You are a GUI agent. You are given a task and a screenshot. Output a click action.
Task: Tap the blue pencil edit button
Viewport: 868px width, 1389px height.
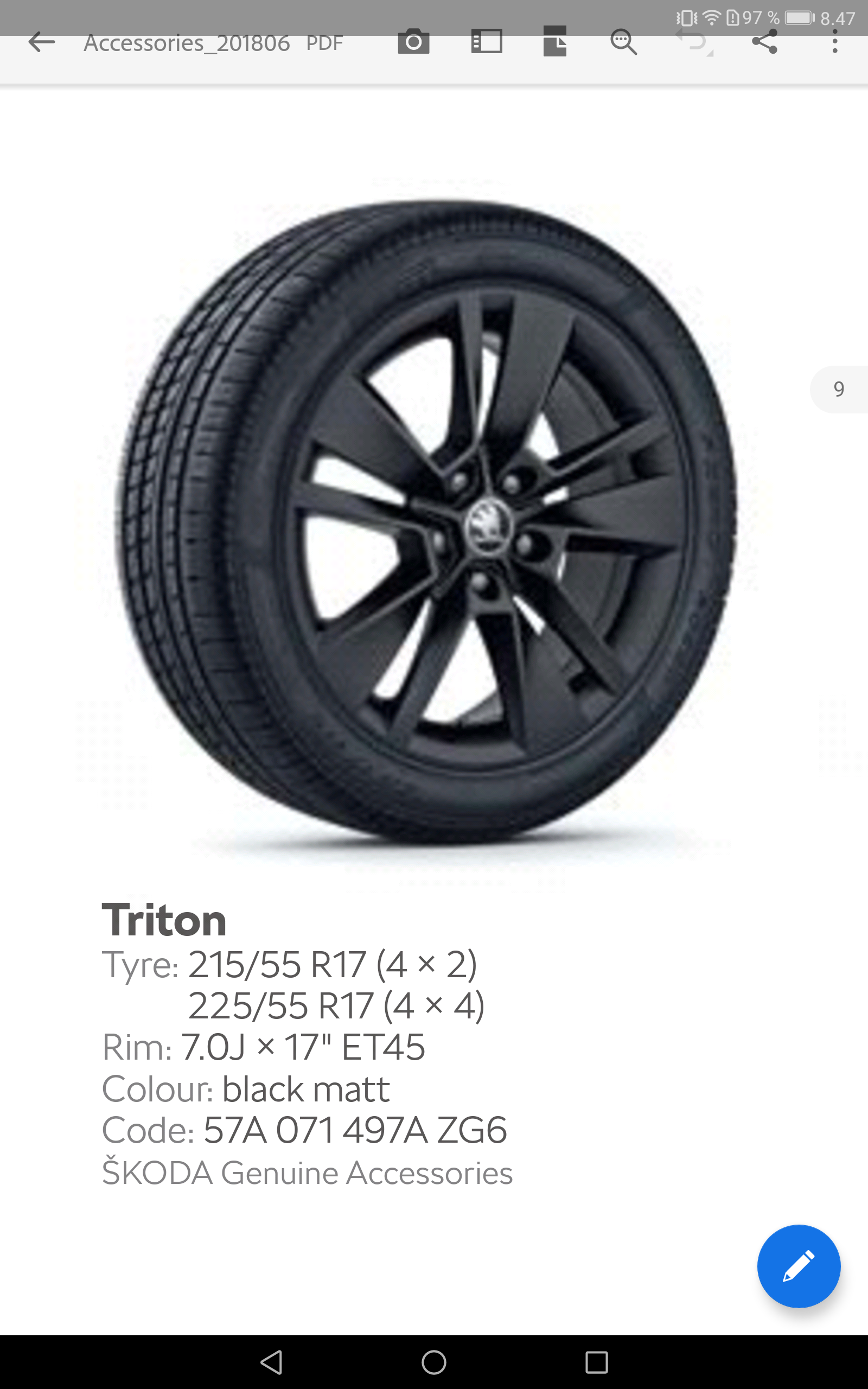point(799,1266)
